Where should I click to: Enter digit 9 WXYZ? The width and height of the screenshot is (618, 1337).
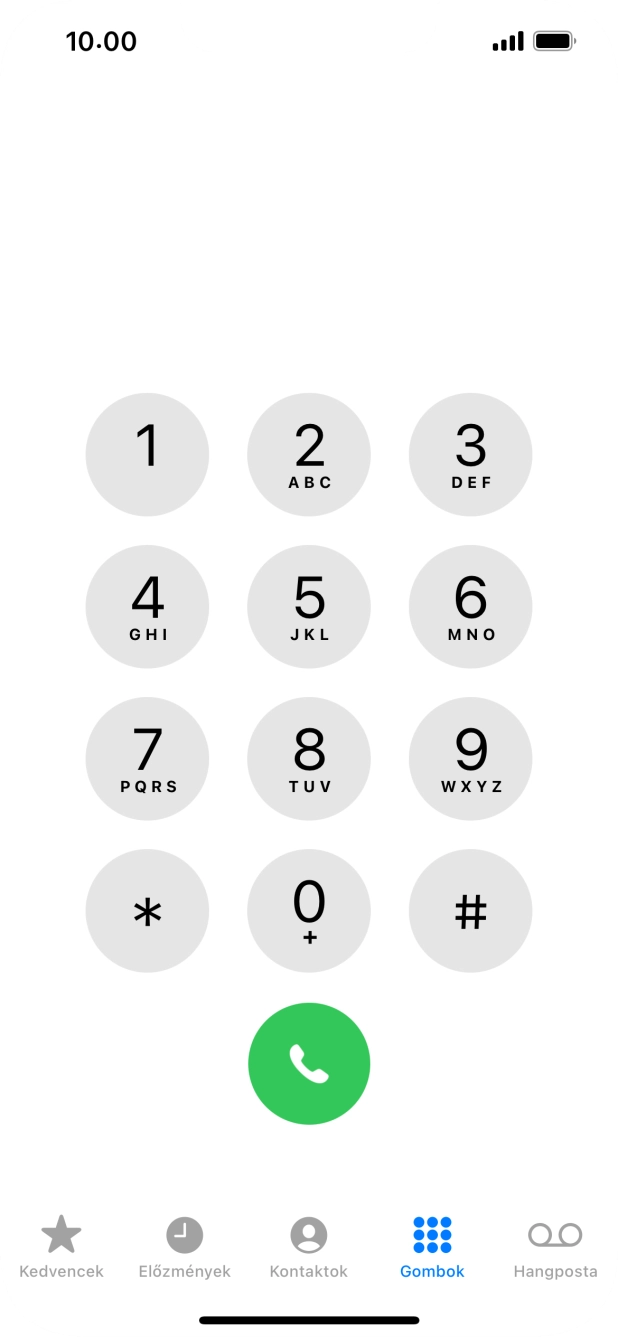pos(471,759)
